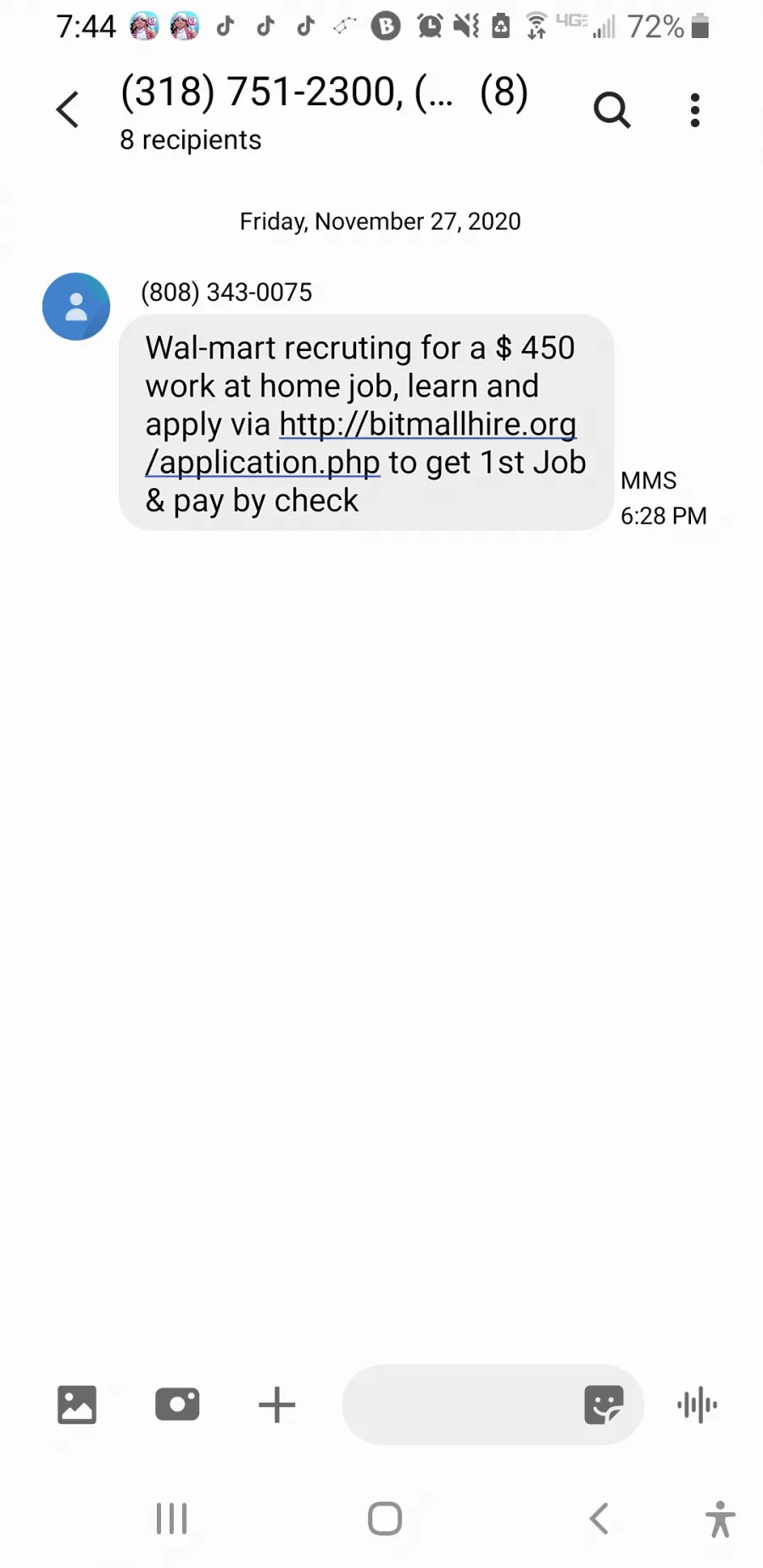
Task: Open the sticker picker
Action: (604, 1404)
